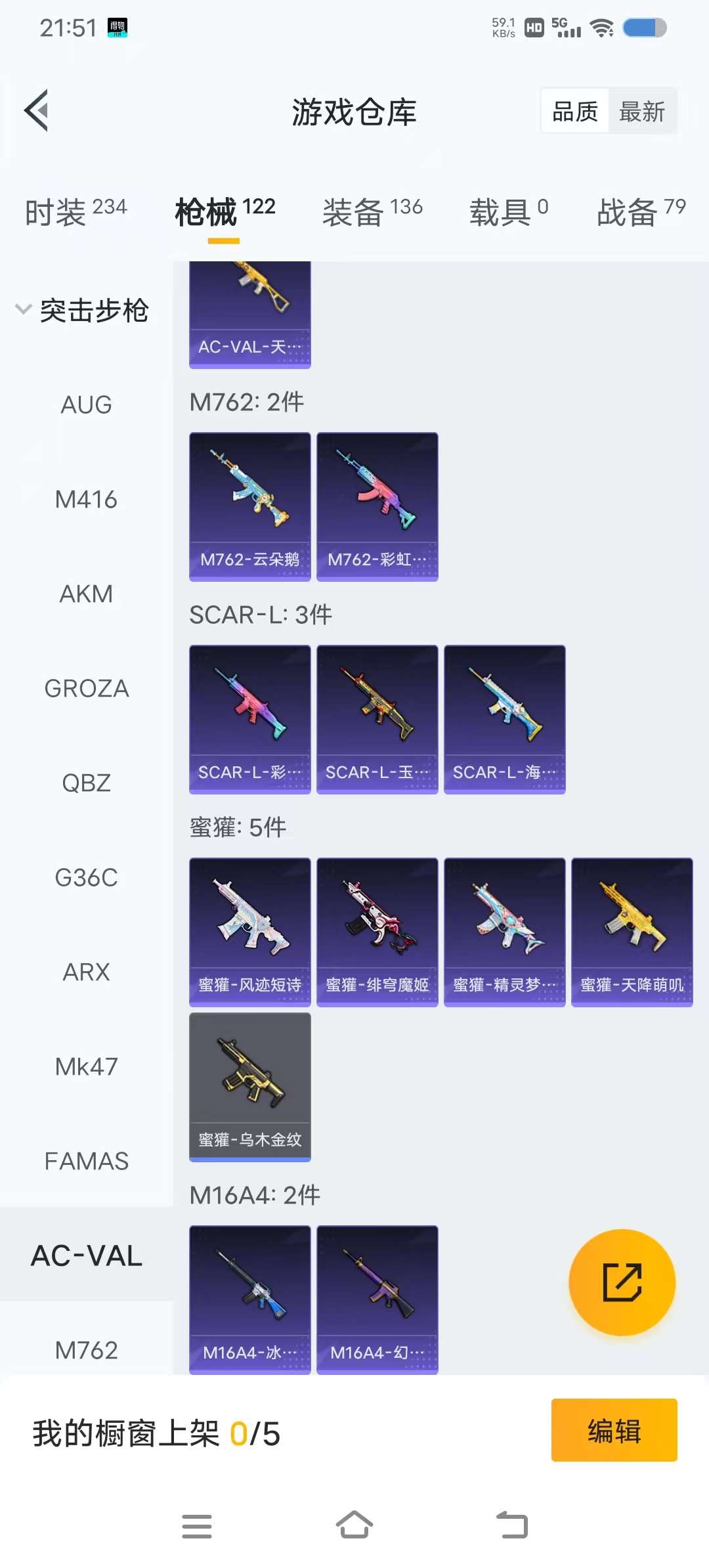Go back from 游戏仓库
The height and width of the screenshot is (1568, 709).
37,110
